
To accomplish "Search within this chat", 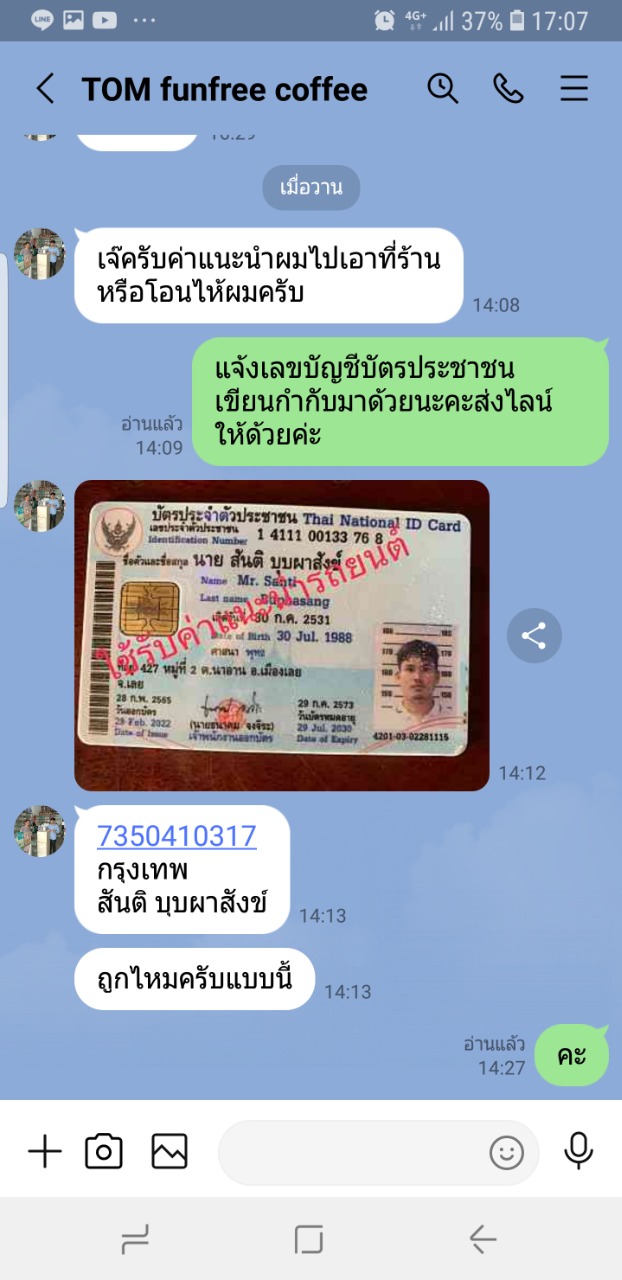I will click(443, 88).
